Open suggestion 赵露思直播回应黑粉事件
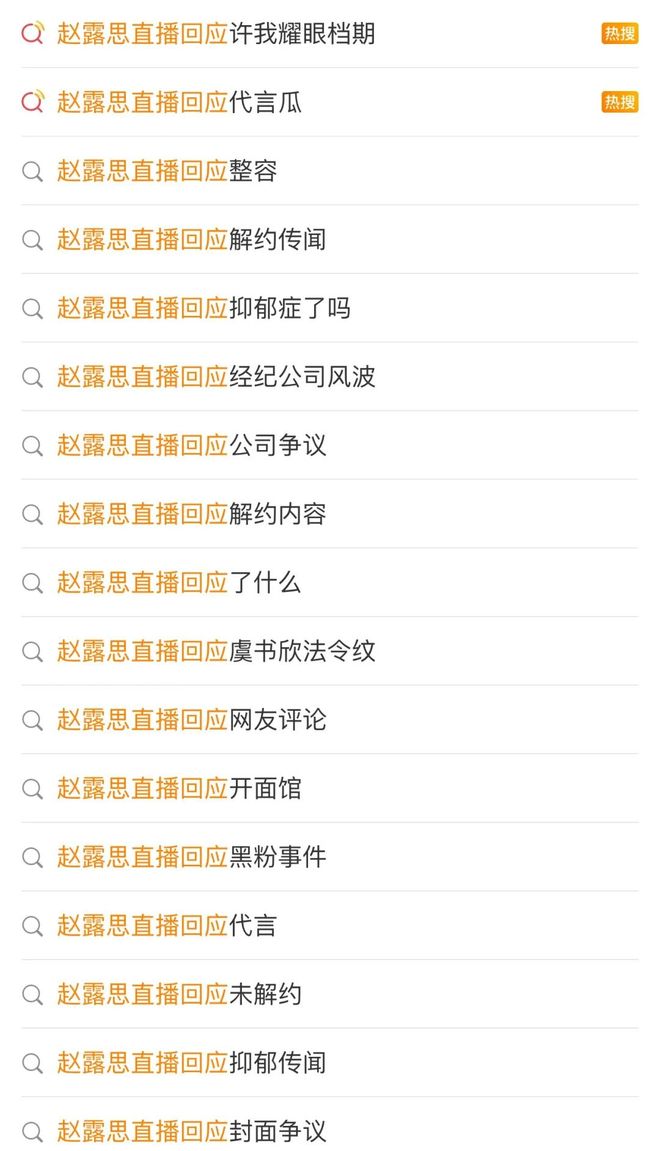 pos(330,857)
